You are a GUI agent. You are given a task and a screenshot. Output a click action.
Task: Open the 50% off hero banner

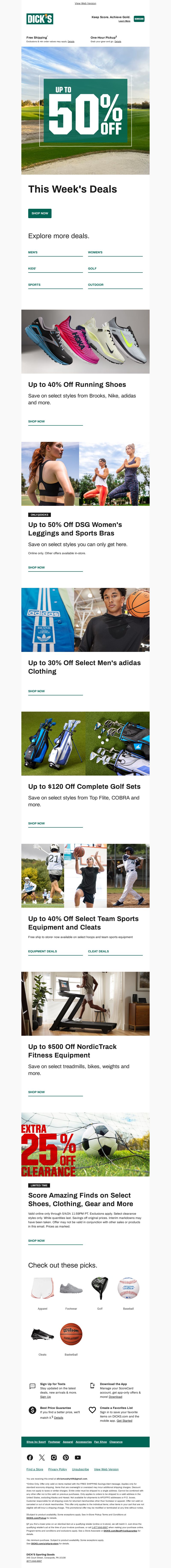pos(85,111)
